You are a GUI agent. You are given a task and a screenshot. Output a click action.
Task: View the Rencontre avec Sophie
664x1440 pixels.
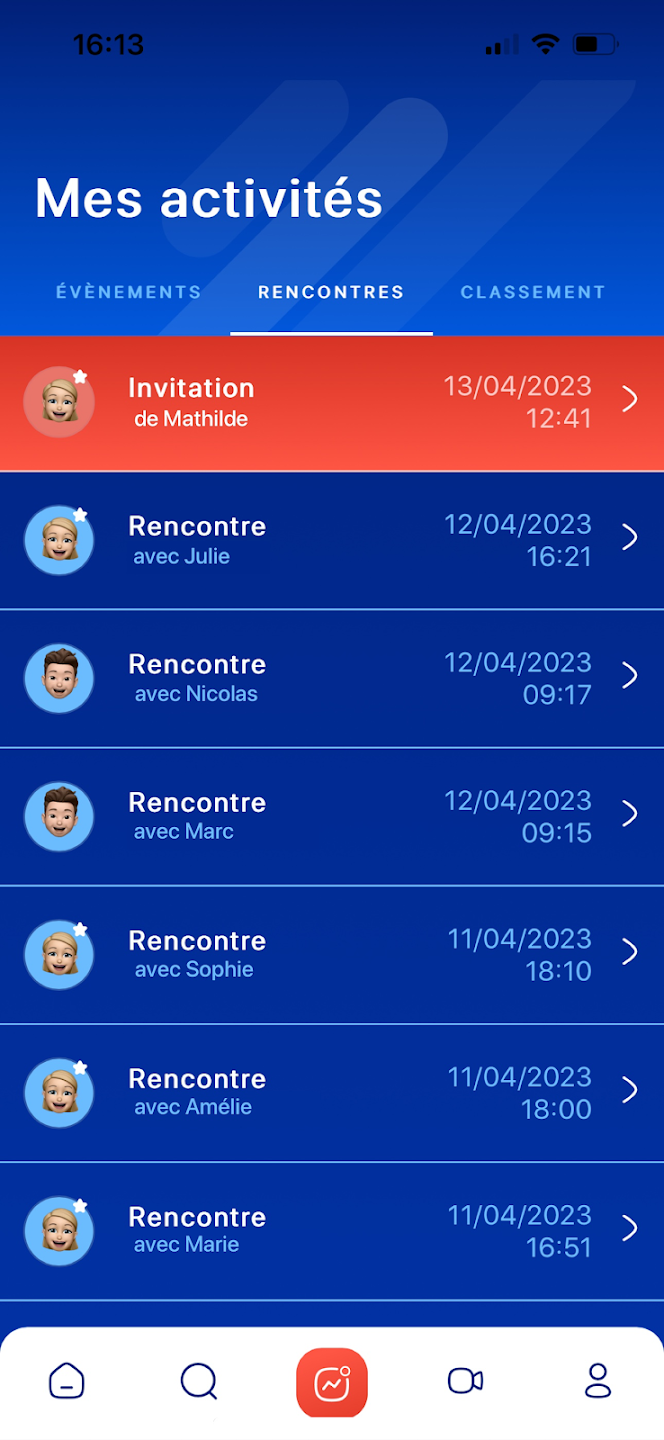click(332, 955)
